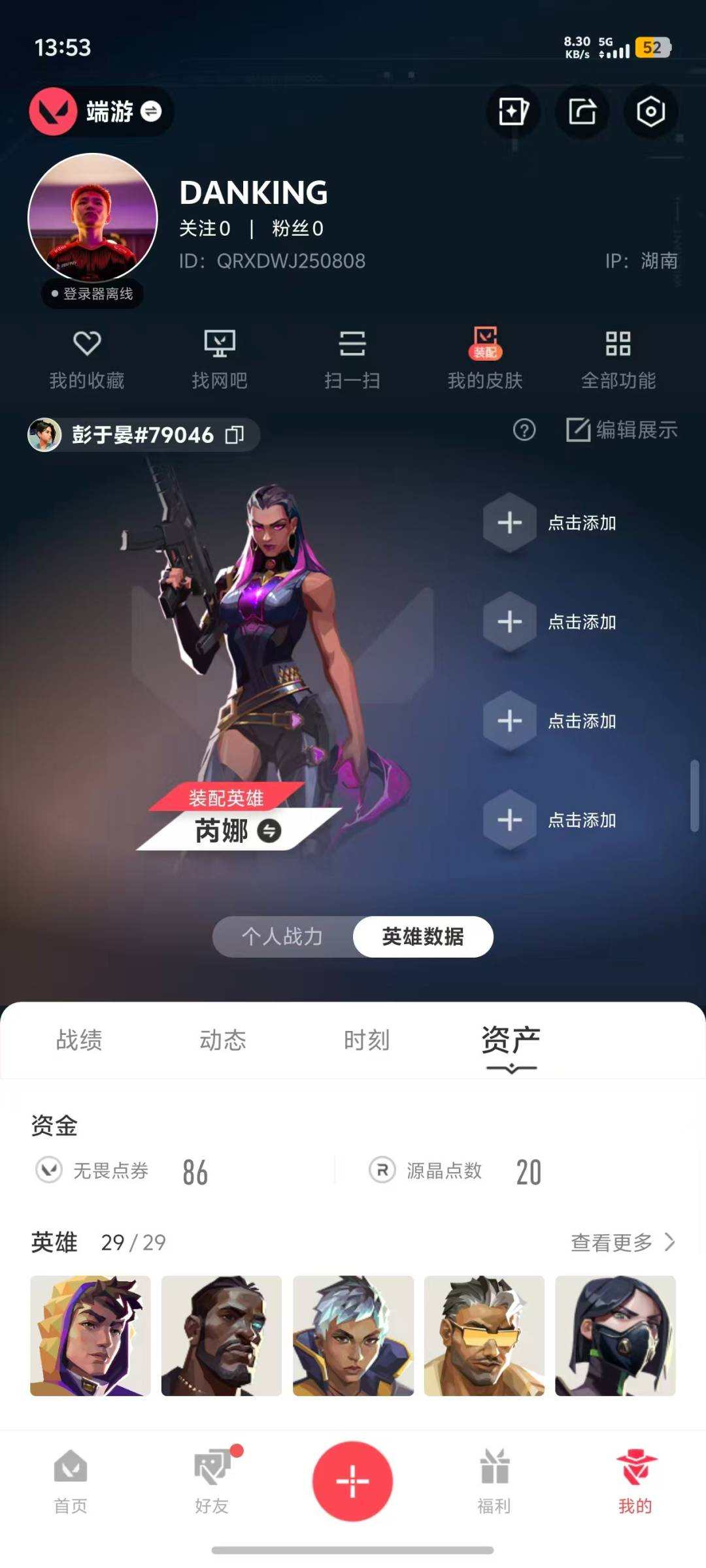Tap the share icon at top right
The width and height of the screenshot is (706, 1568).
click(582, 112)
